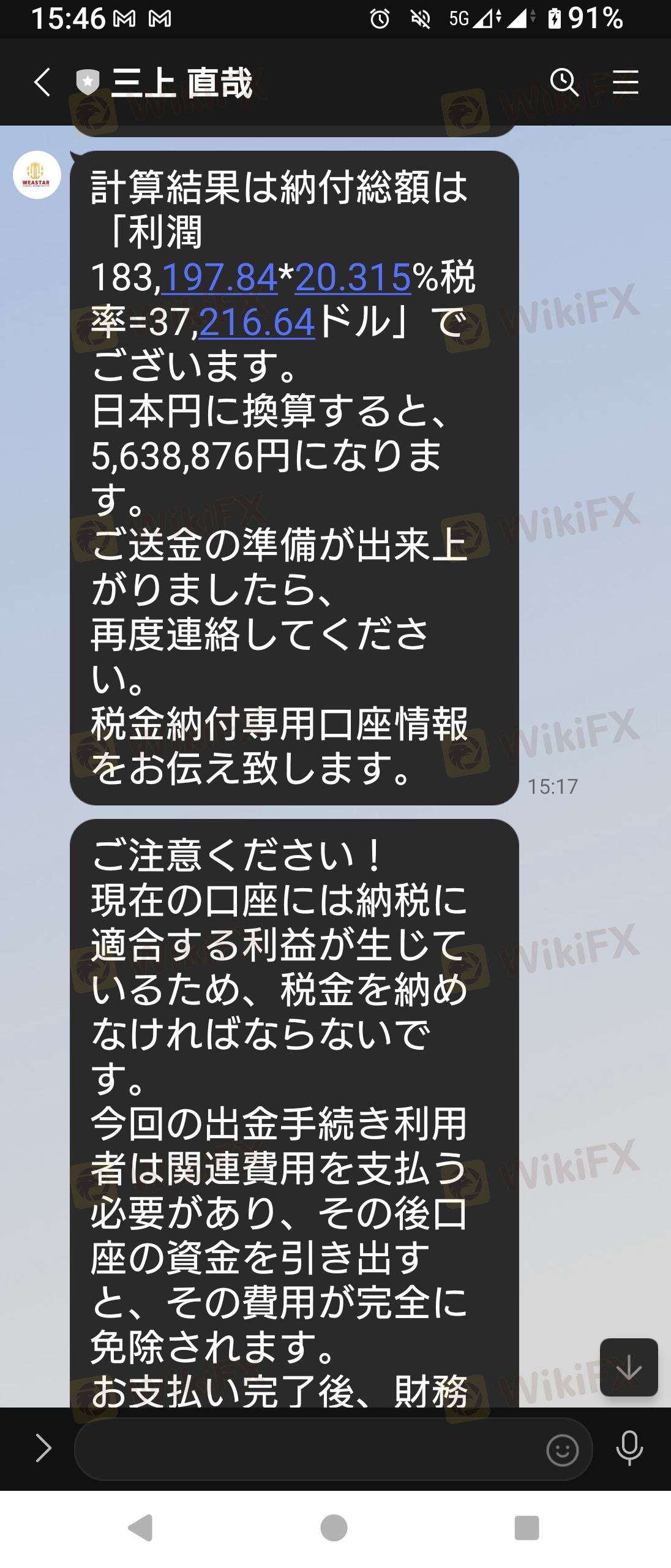Search within this chat

[x=564, y=82]
